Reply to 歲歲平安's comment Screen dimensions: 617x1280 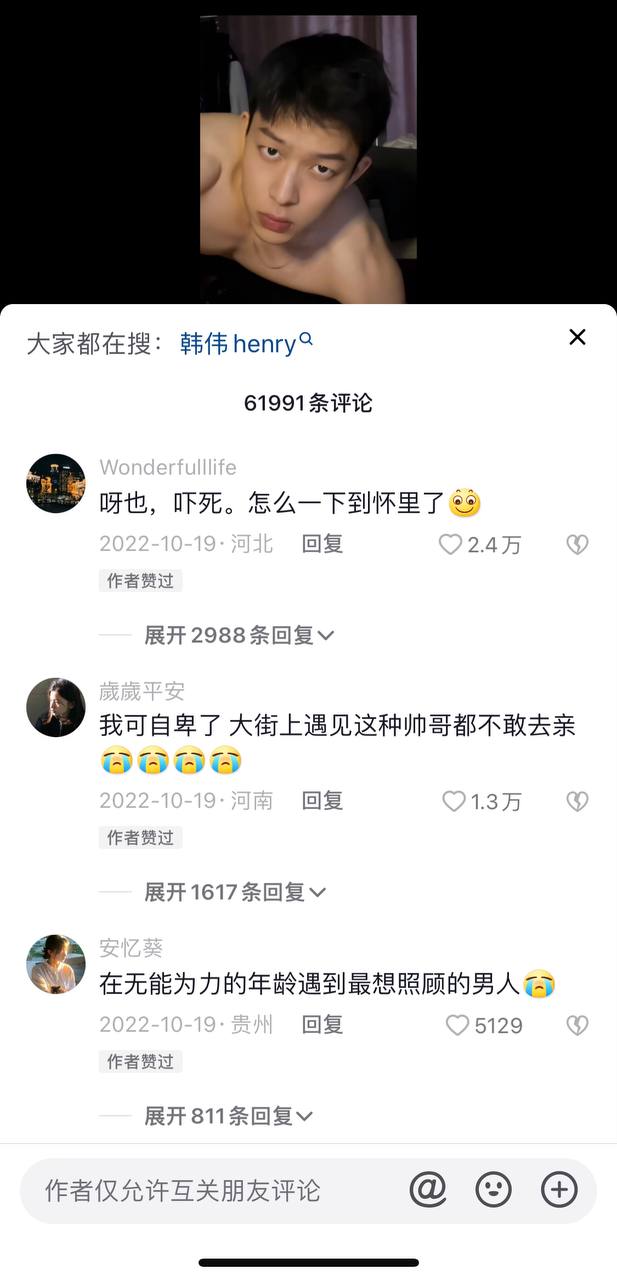322,801
